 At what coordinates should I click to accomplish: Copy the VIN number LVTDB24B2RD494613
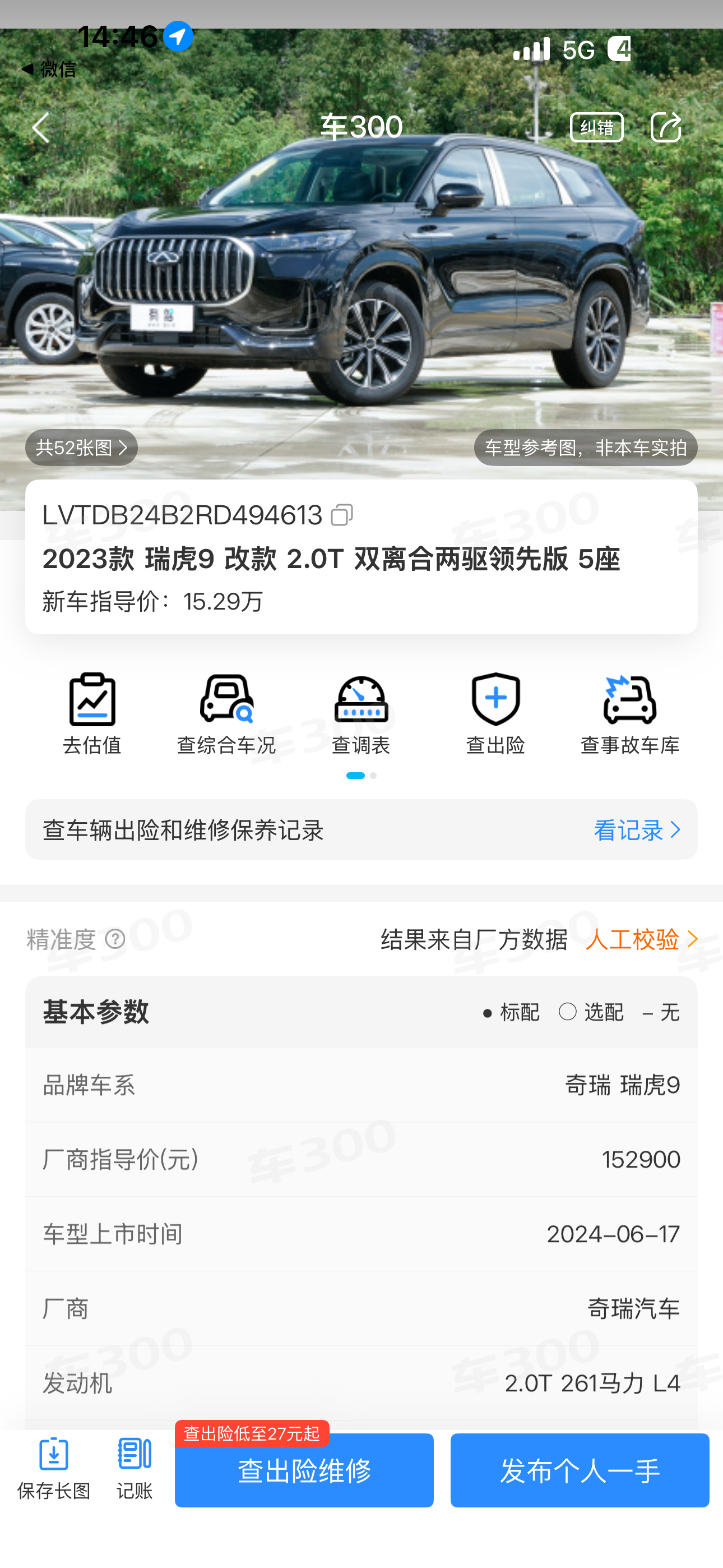point(342,515)
